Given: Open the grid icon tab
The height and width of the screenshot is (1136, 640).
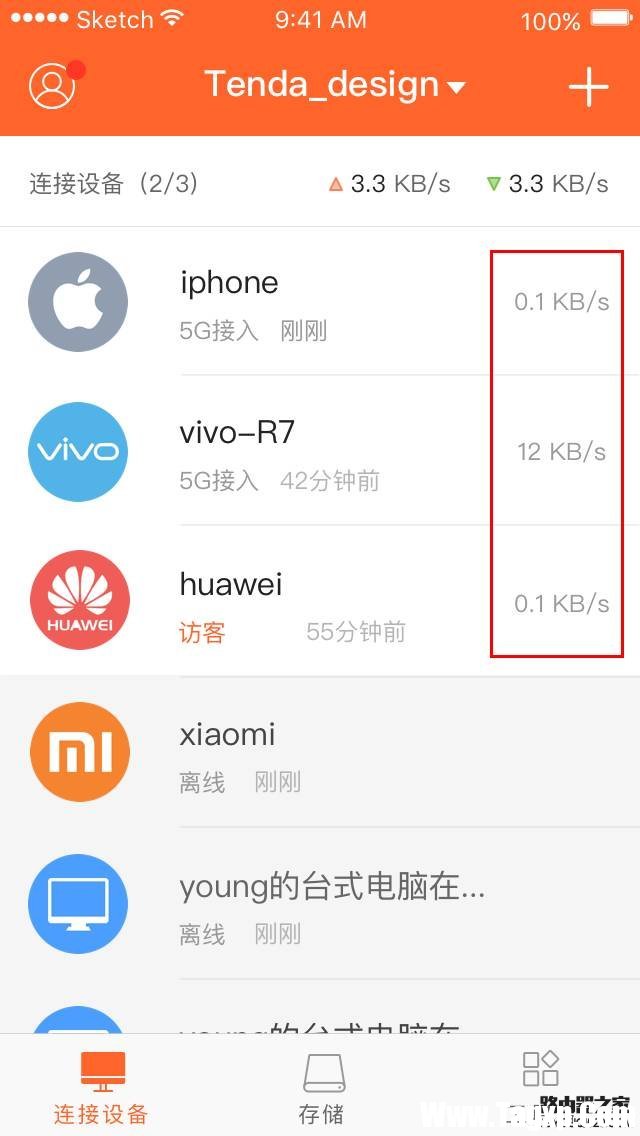Looking at the screenshot, I should [x=541, y=1070].
